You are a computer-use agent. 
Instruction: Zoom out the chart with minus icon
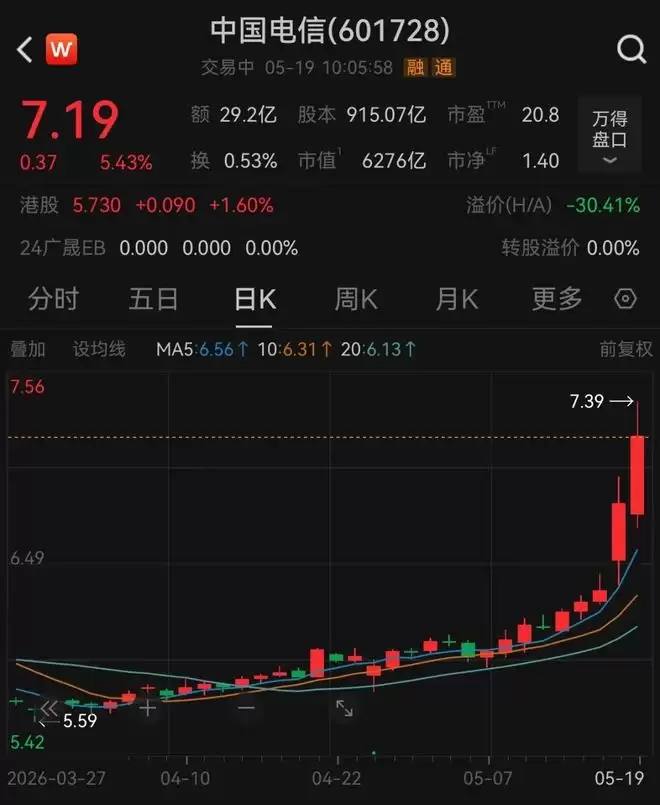tap(246, 708)
